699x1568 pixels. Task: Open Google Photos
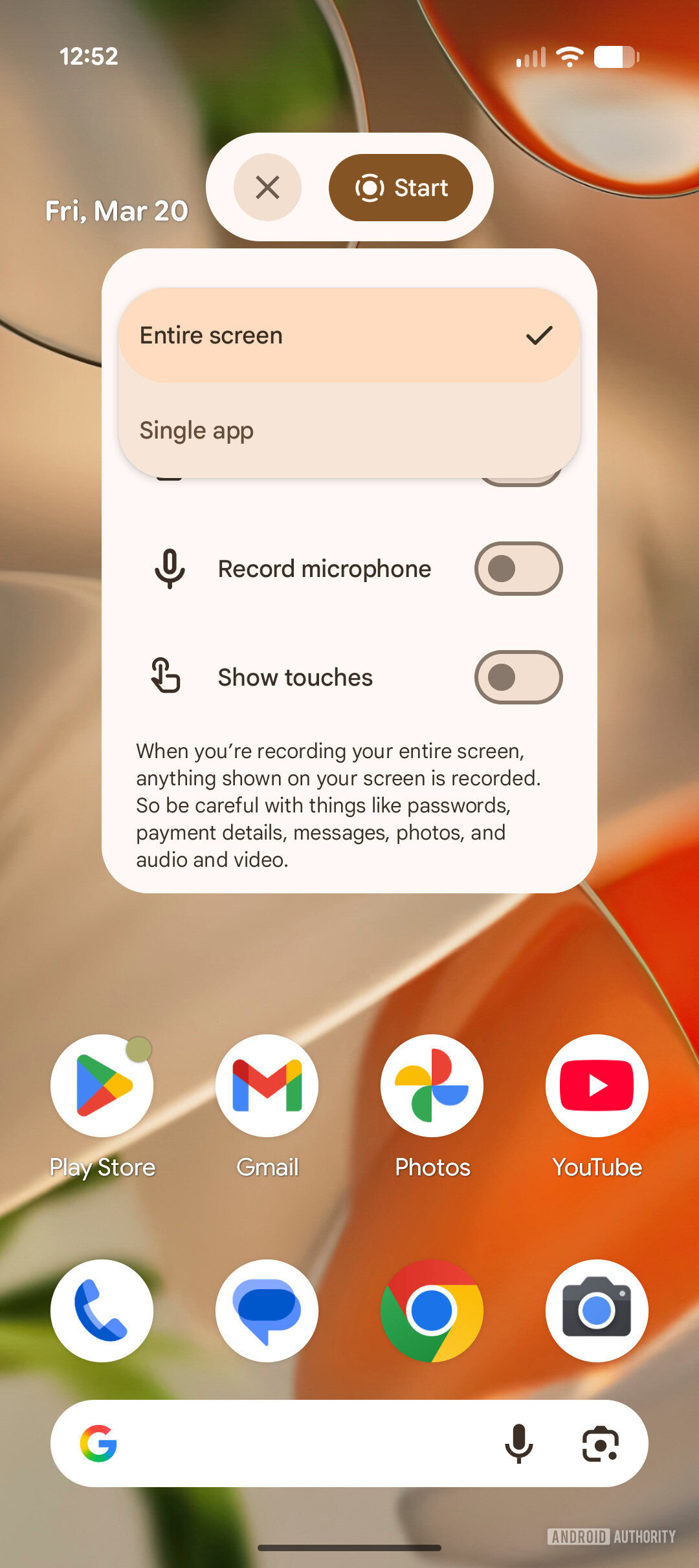[432, 1085]
